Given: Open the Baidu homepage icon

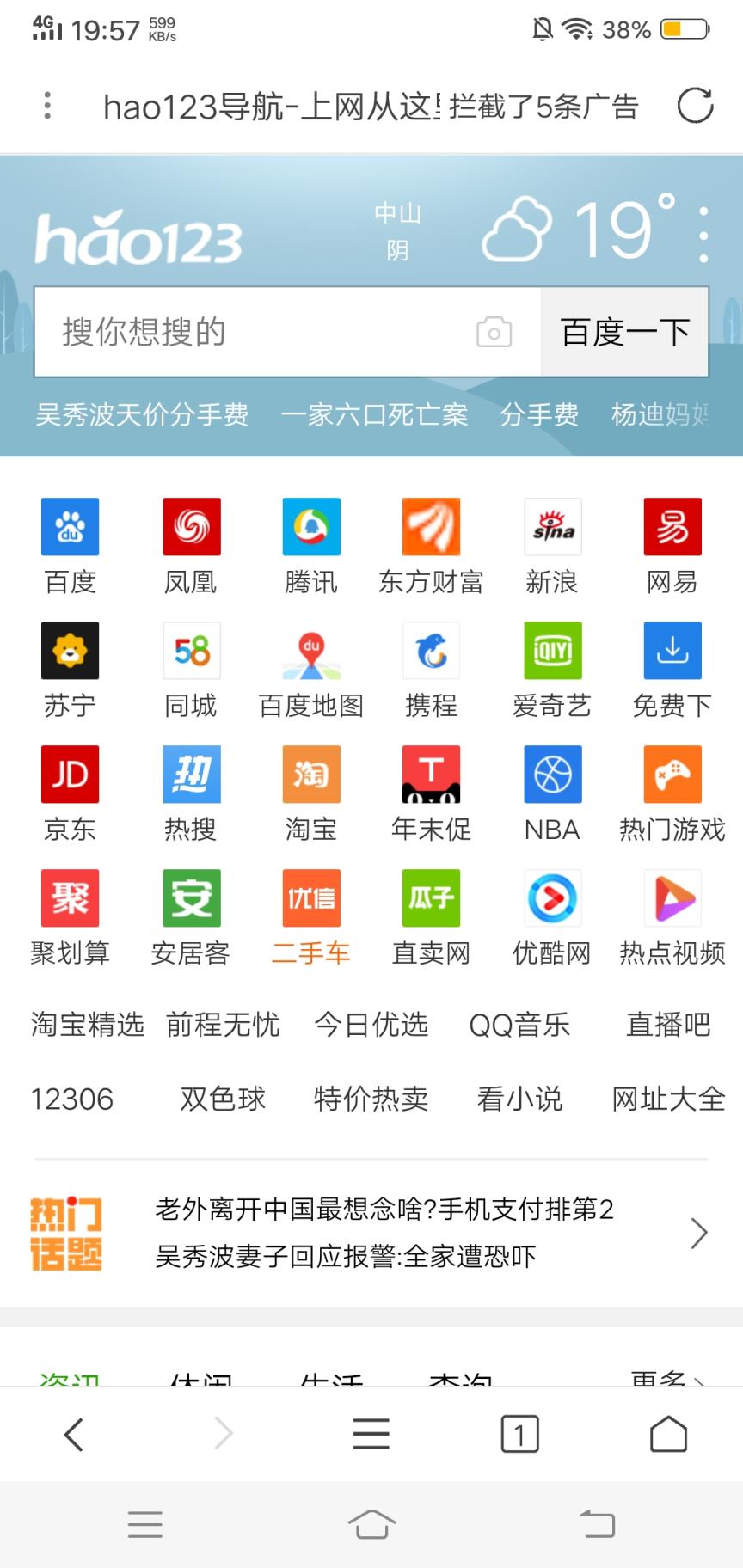Looking at the screenshot, I should pos(69,527).
